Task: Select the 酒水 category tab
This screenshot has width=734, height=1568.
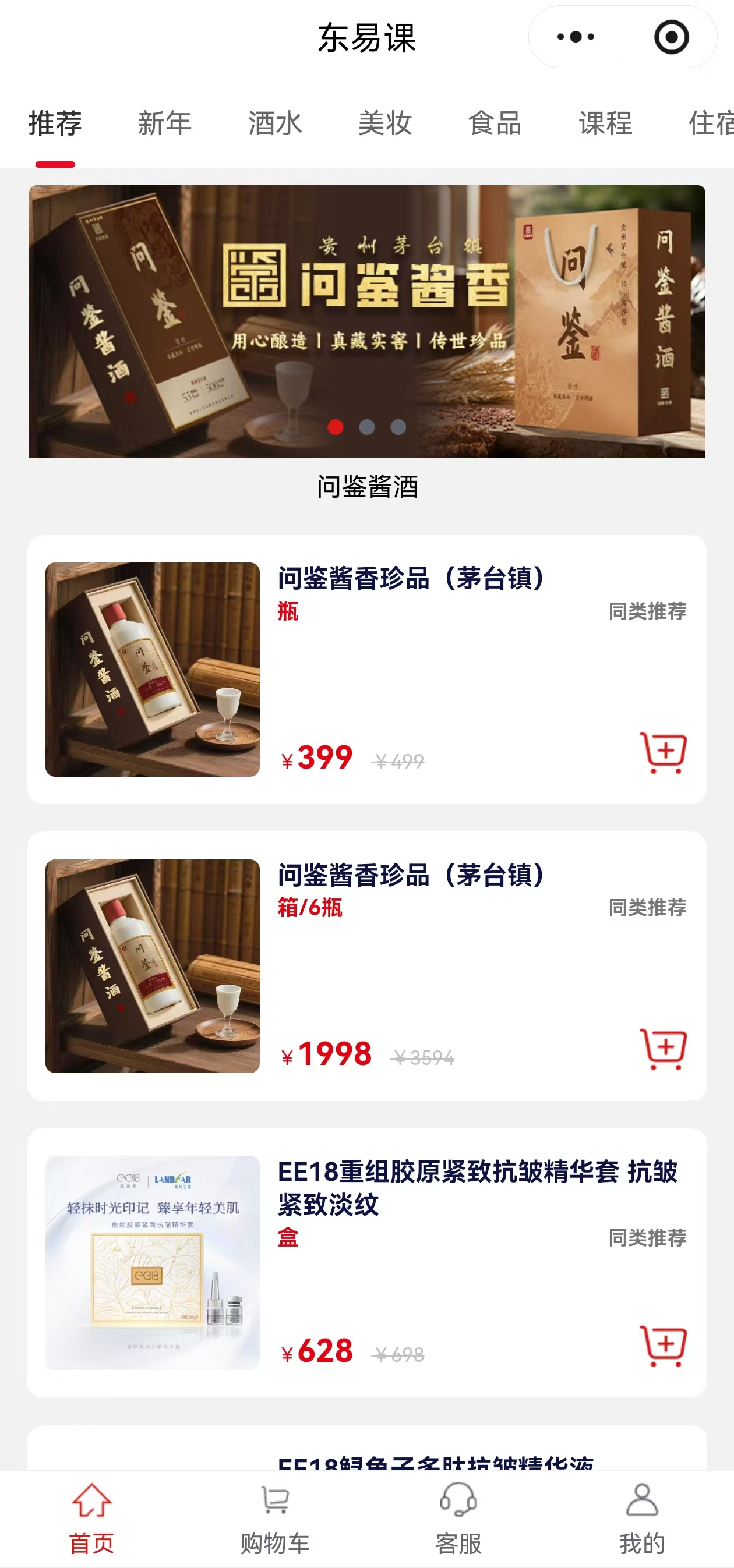Action: 275,123
